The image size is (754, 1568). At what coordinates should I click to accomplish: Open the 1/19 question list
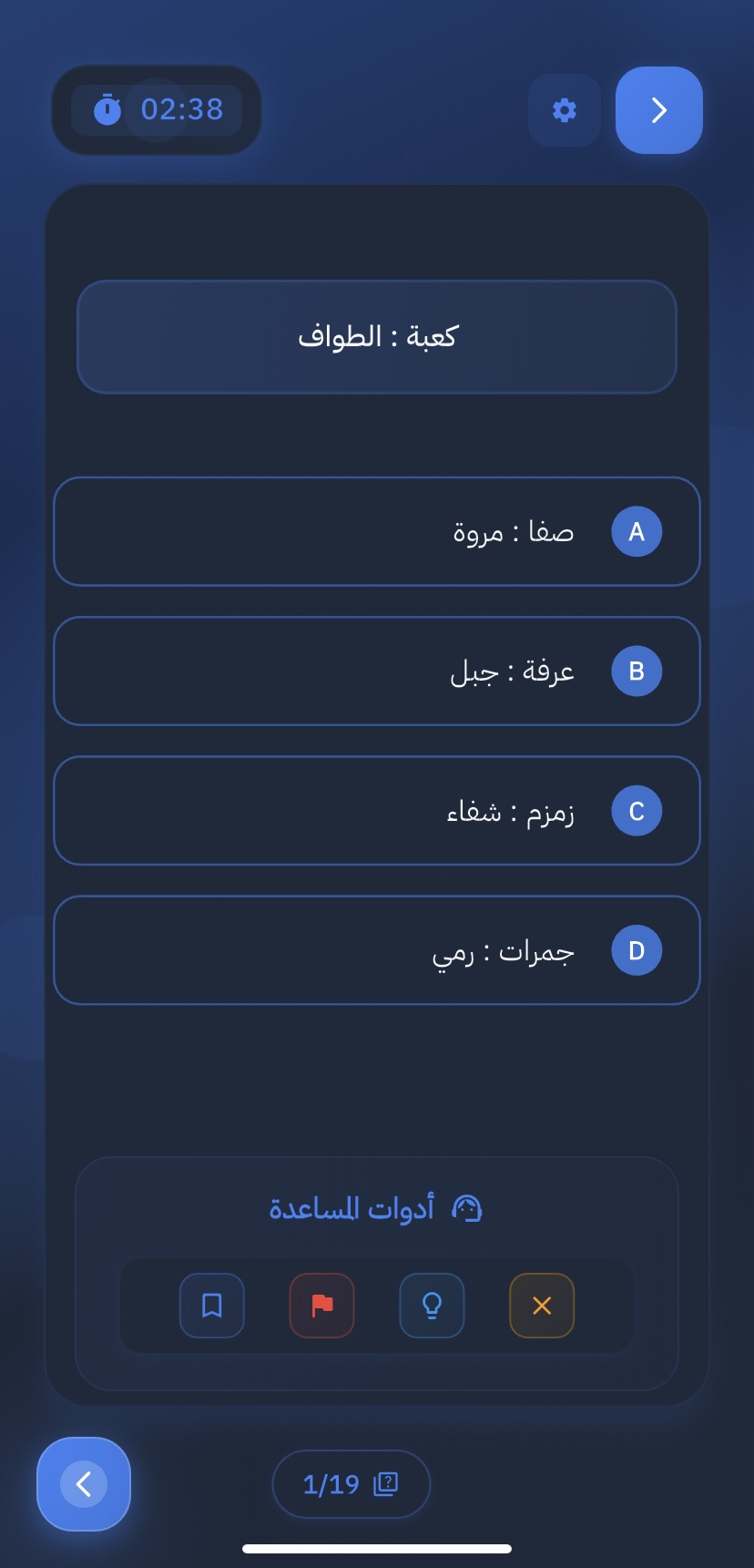tap(351, 1484)
